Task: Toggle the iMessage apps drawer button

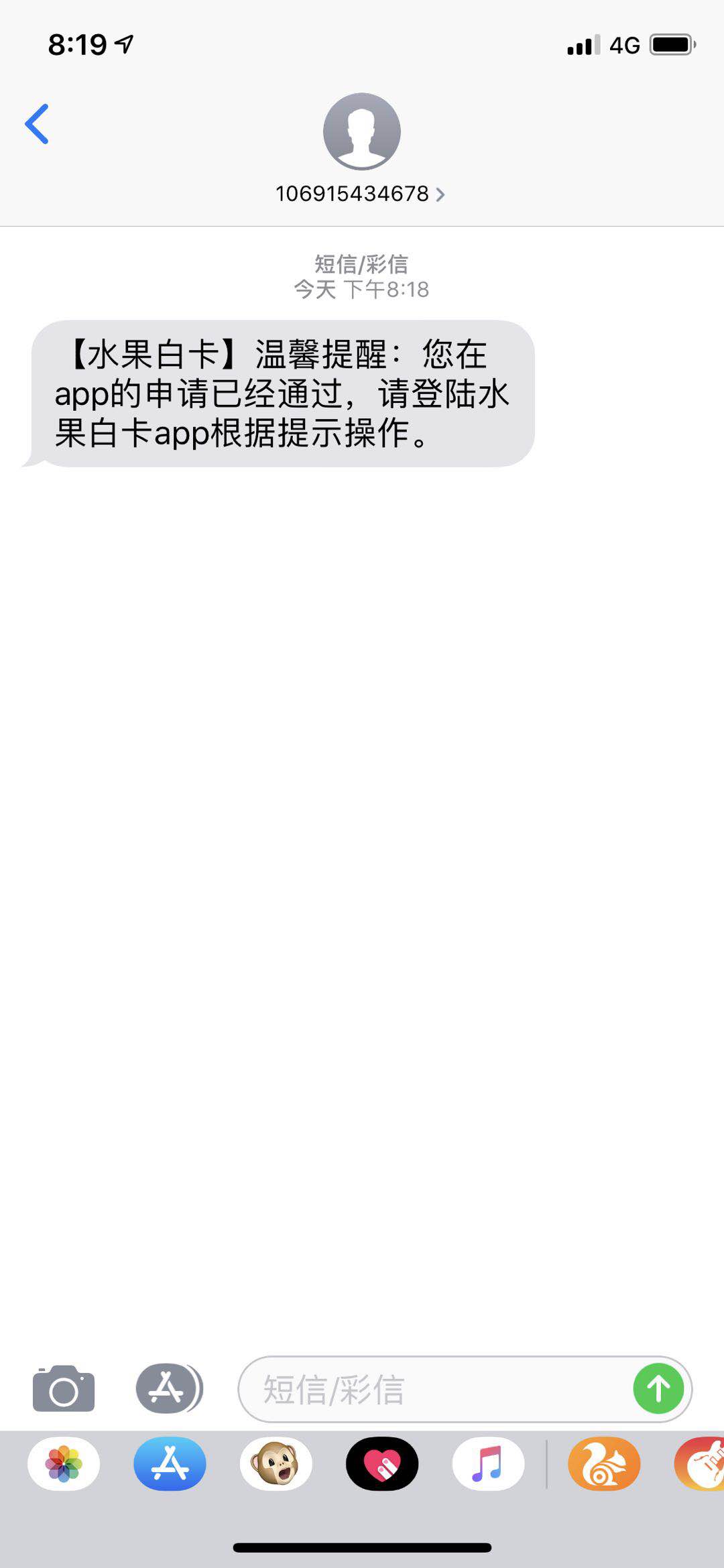Action: [x=169, y=1388]
